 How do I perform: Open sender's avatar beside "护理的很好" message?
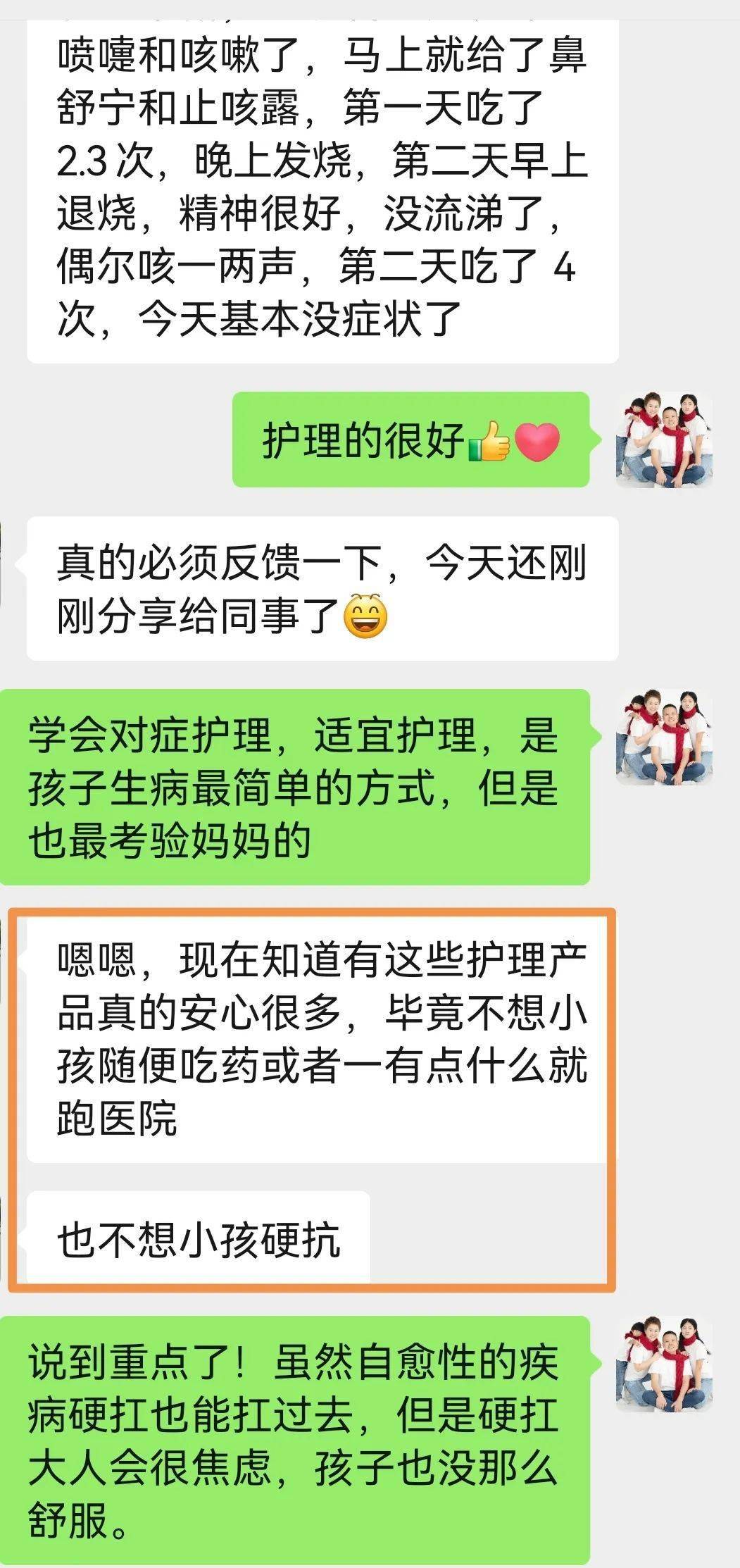(x=664, y=440)
